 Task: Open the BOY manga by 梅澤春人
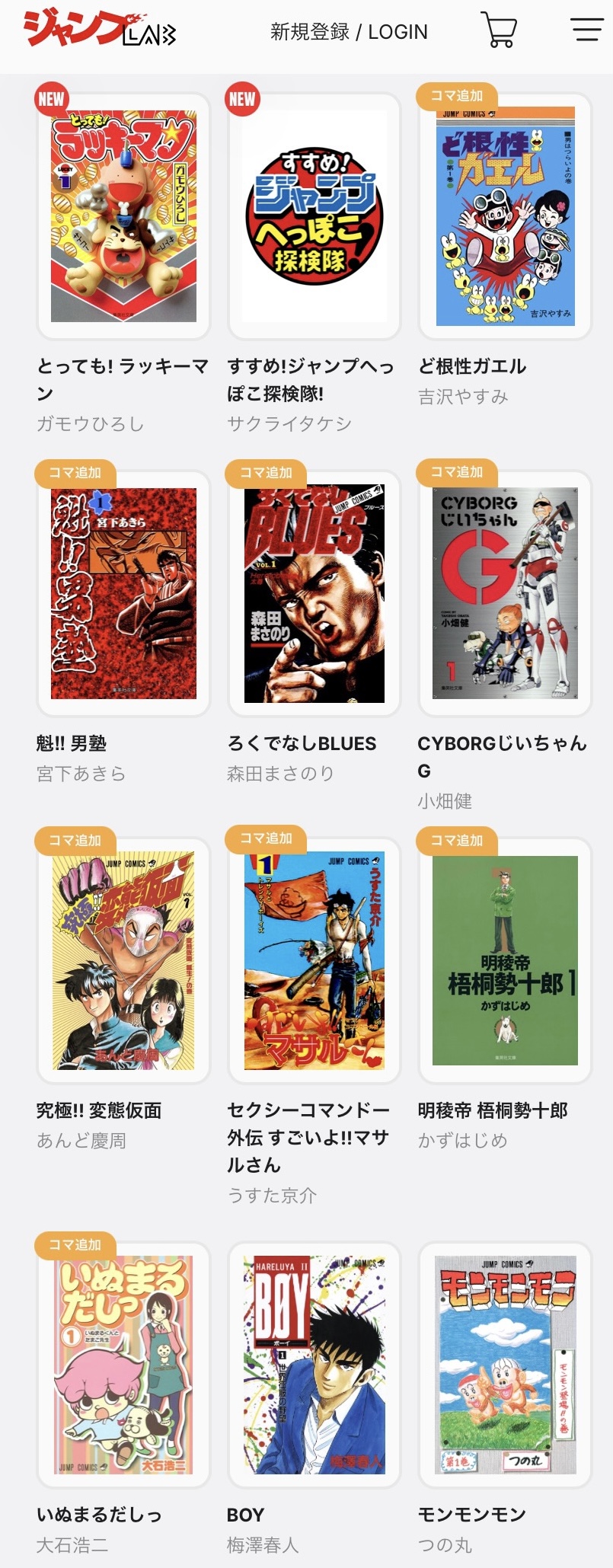pyautogui.click(x=314, y=1365)
